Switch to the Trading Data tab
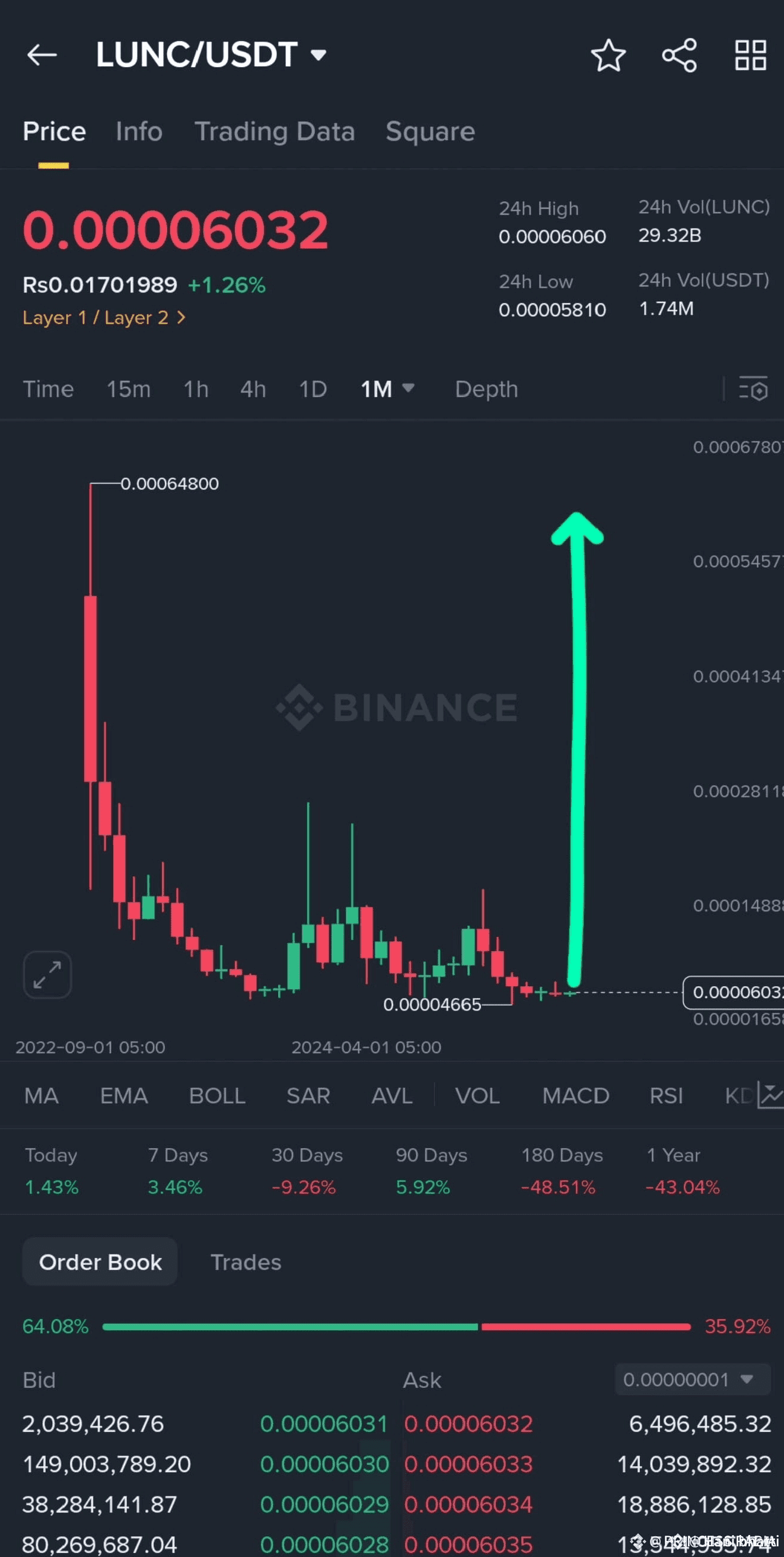This screenshot has height=1557, width=784. point(274,132)
